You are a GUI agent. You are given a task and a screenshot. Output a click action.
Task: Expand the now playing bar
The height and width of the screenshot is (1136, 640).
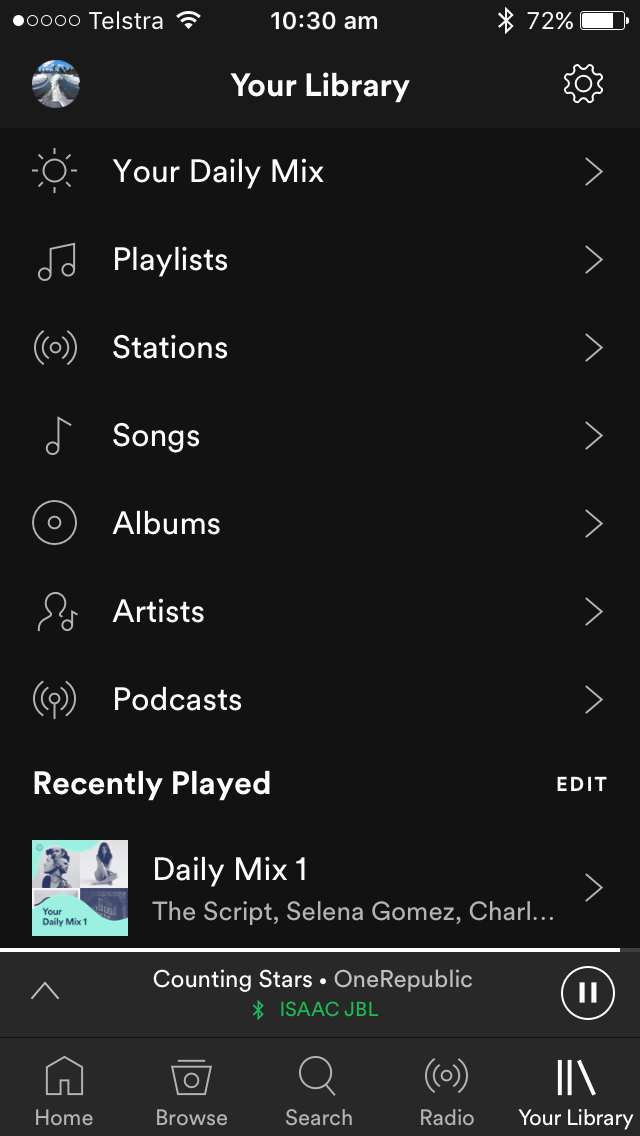pyautogui.click(x=45, y=991)
